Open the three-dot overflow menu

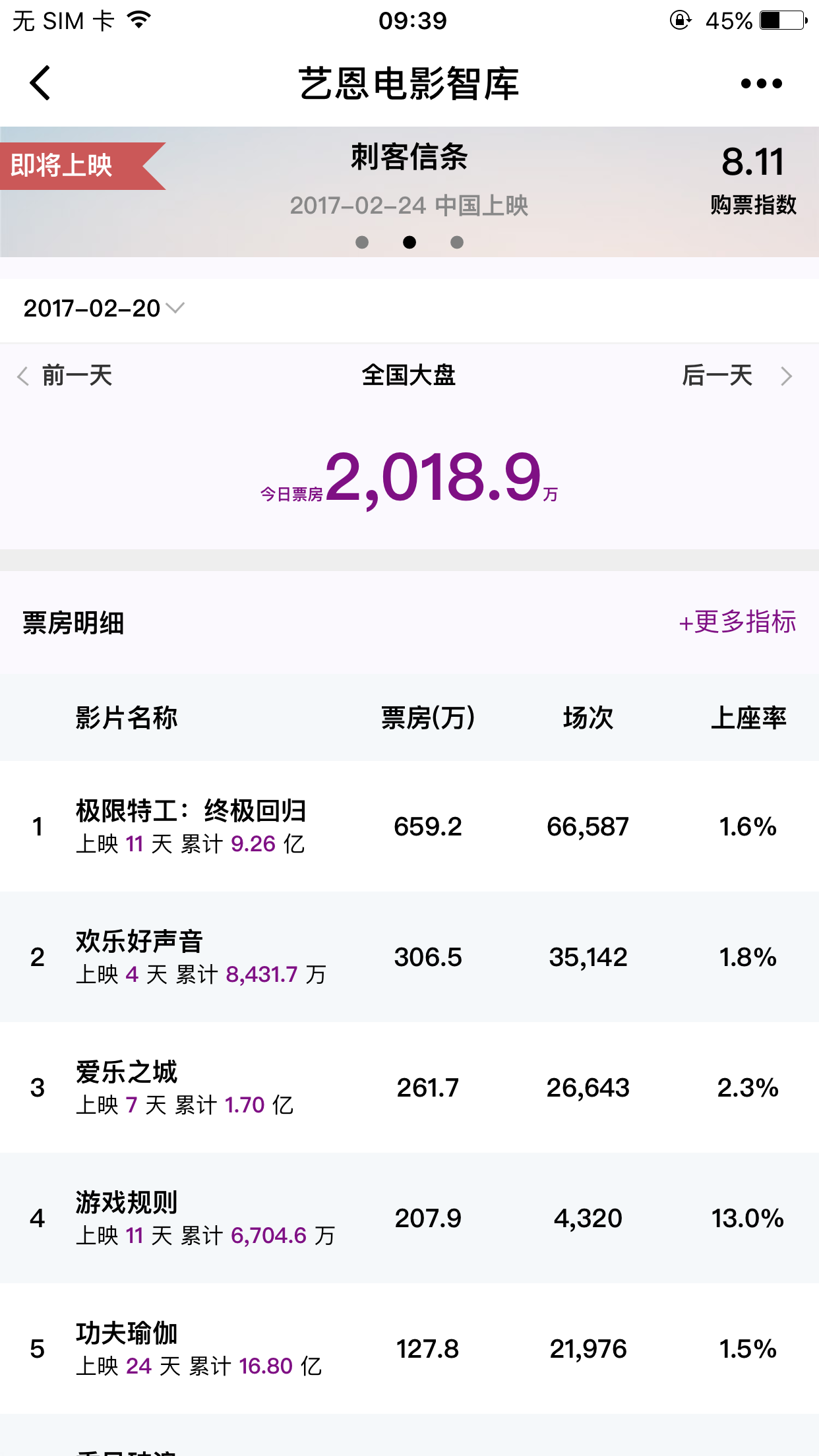pos(761,84)
